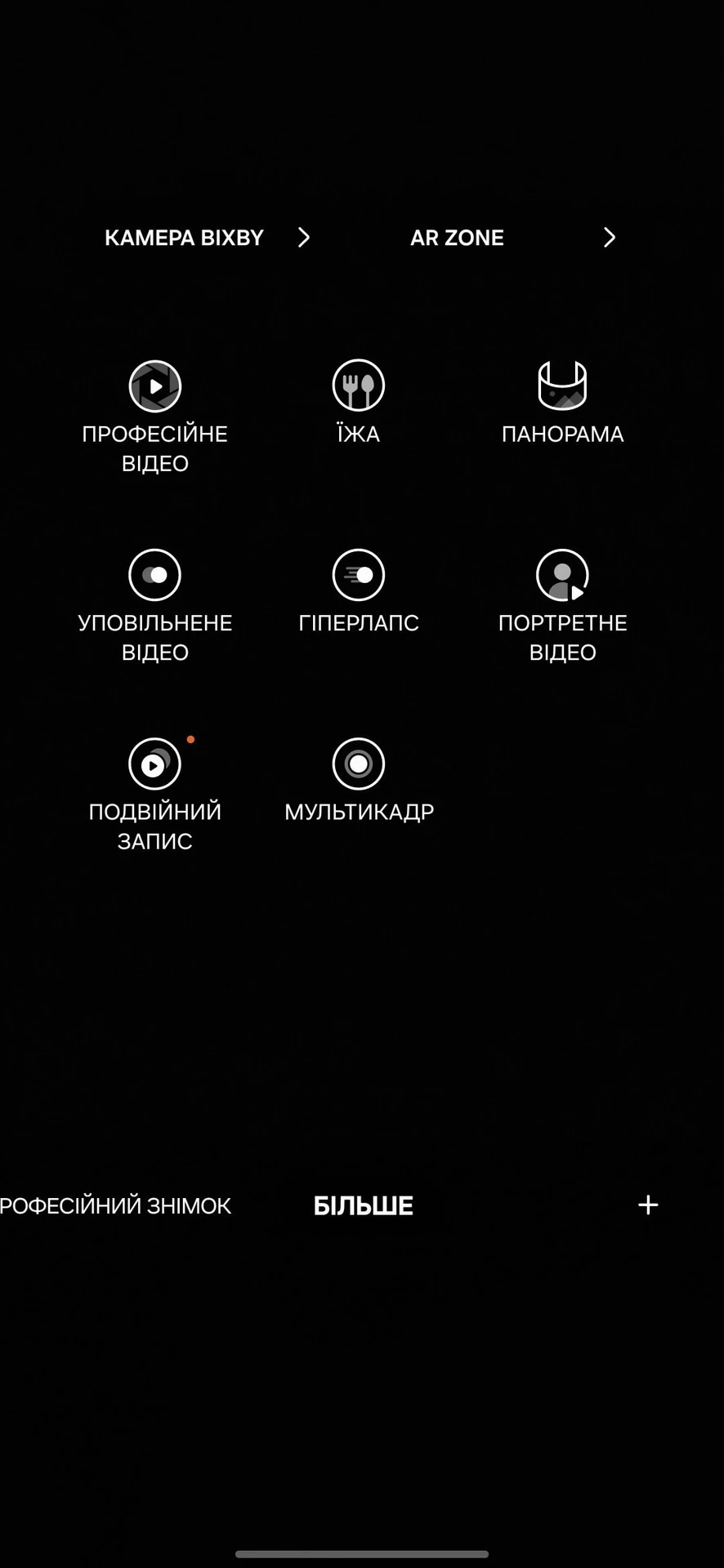Switch to Портретне відео mode
The height and width of the screenshot is (1568, 724).
[562, 575]
